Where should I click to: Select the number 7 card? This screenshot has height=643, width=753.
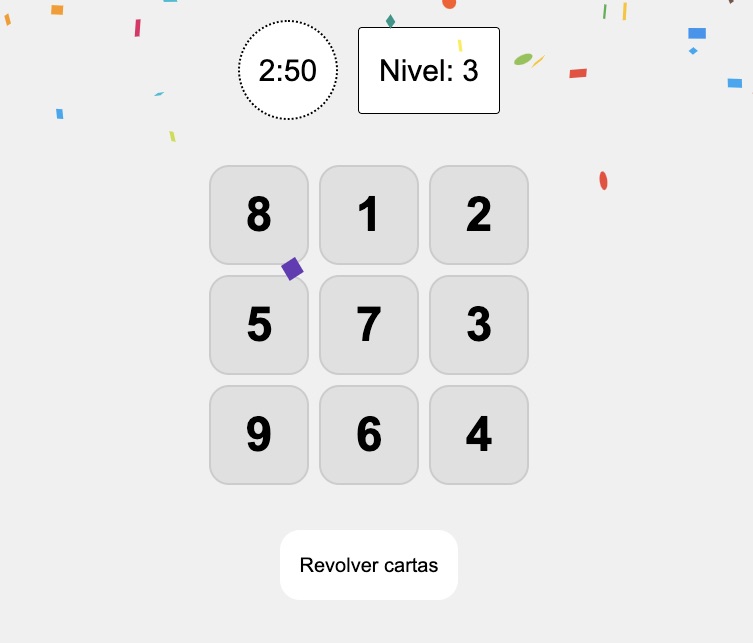(x=369, y=325)
